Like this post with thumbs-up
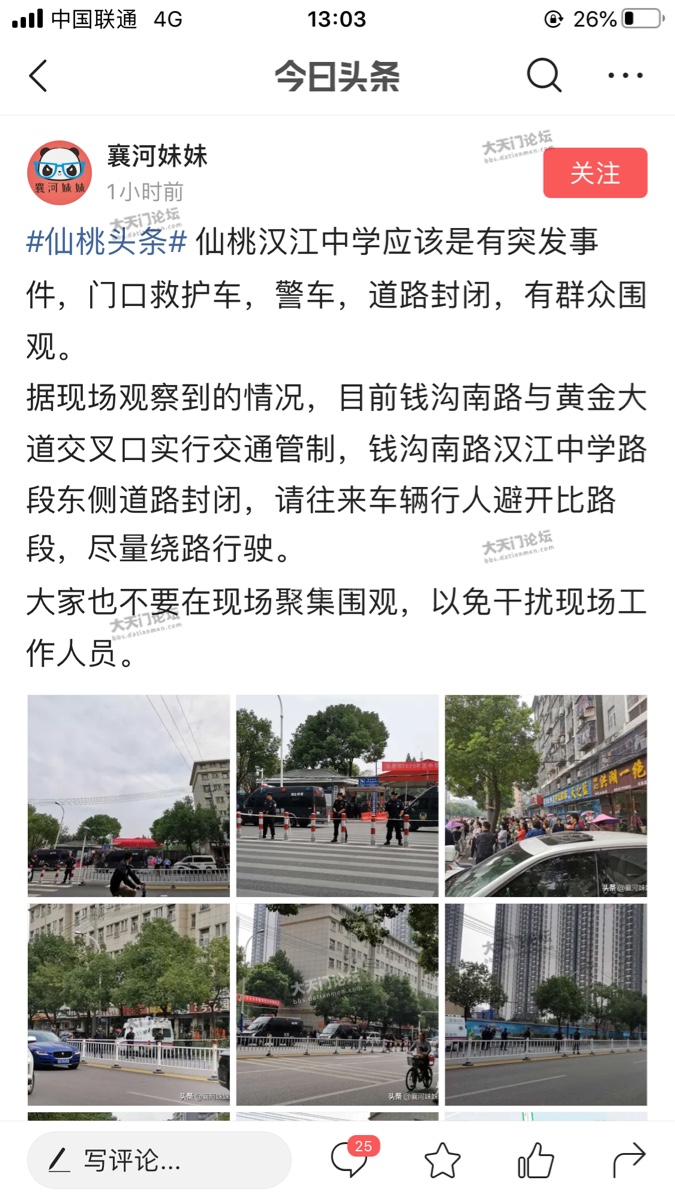This screenshot has height=1200, width=675. [536, 1160]
